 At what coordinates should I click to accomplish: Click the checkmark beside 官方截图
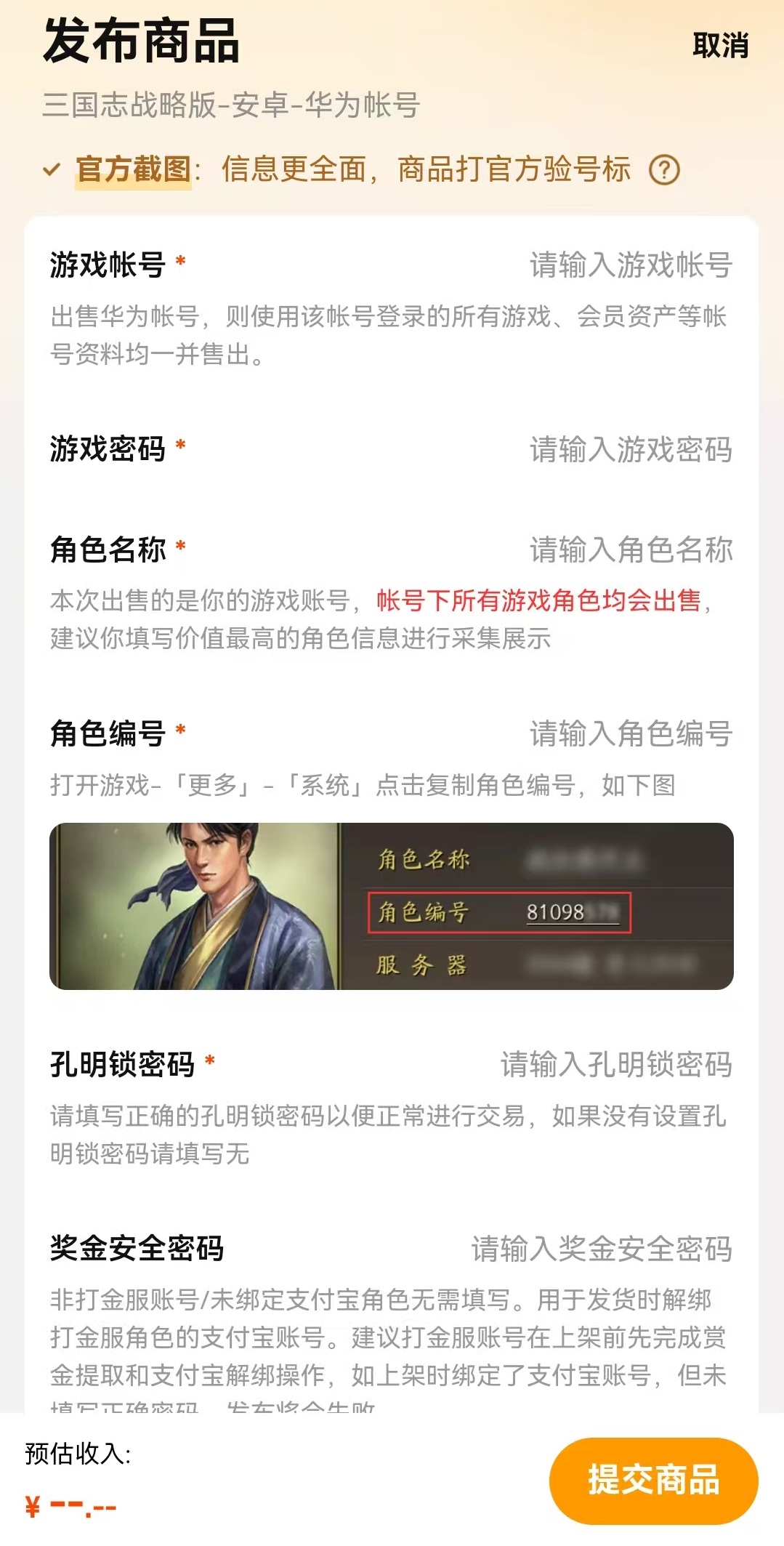[x=52, y=169]
